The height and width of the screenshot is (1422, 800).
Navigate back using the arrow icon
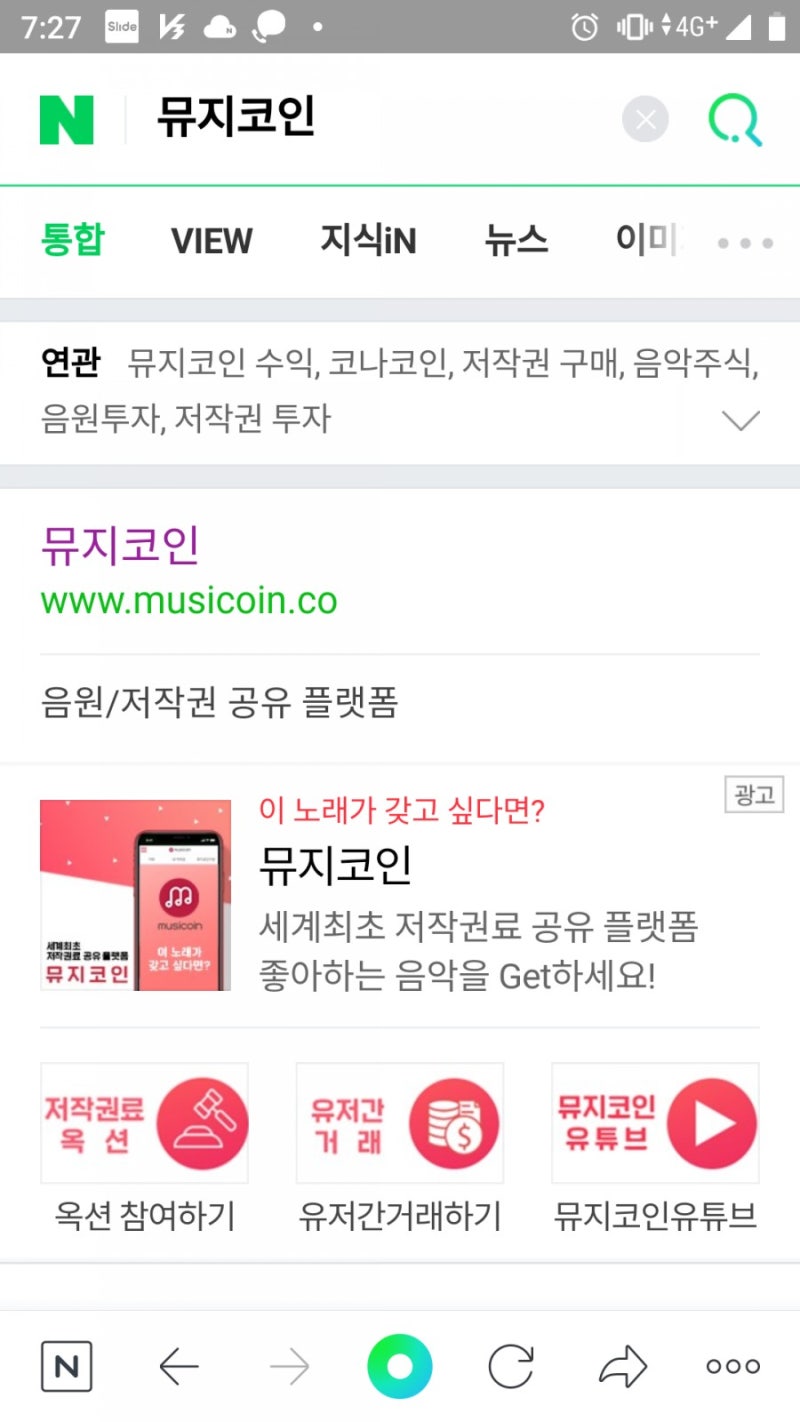[178, 1364]
